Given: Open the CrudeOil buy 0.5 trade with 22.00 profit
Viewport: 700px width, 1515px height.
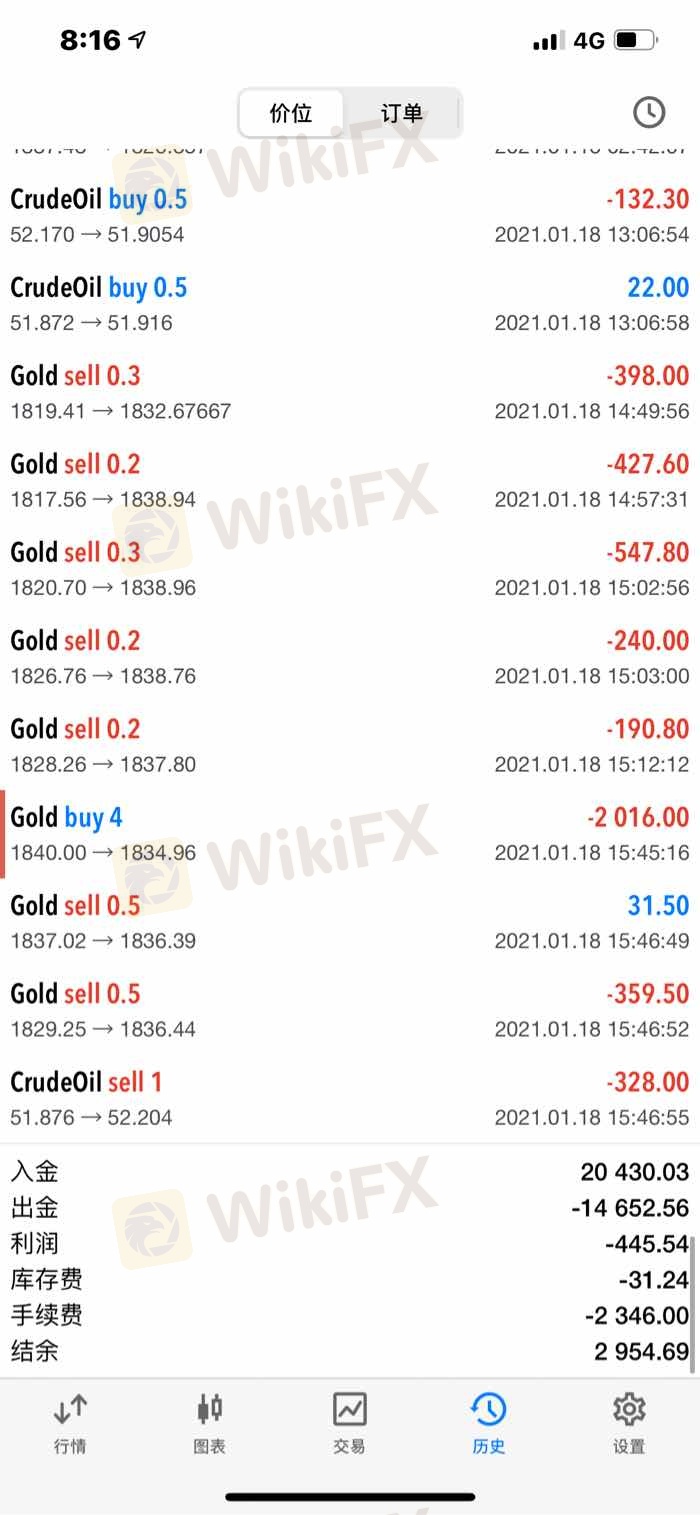Looking at the screenshot, I should pos(350,304).
